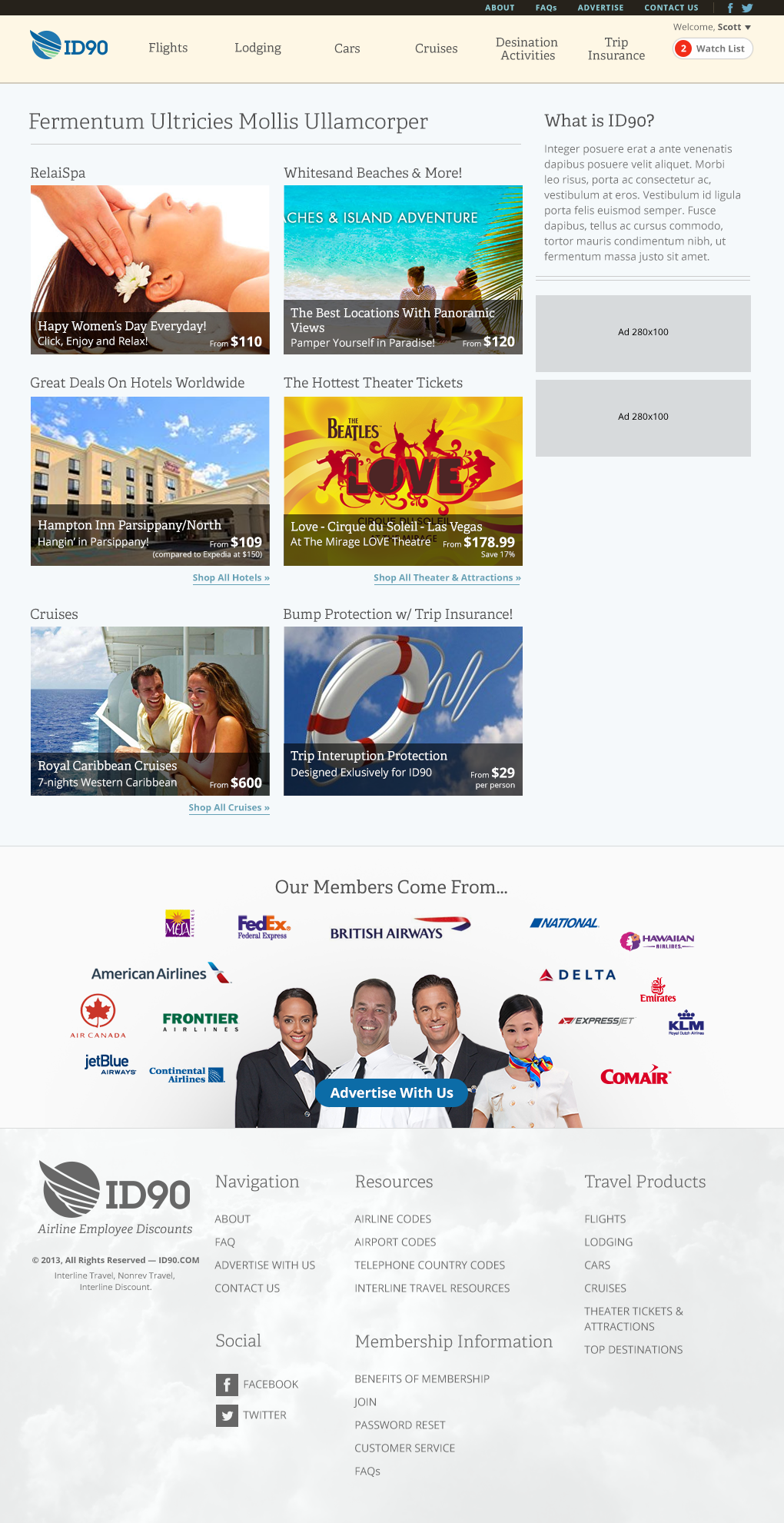
Task: Follow the Shop All Hotels link
Action: click(231, 578)
